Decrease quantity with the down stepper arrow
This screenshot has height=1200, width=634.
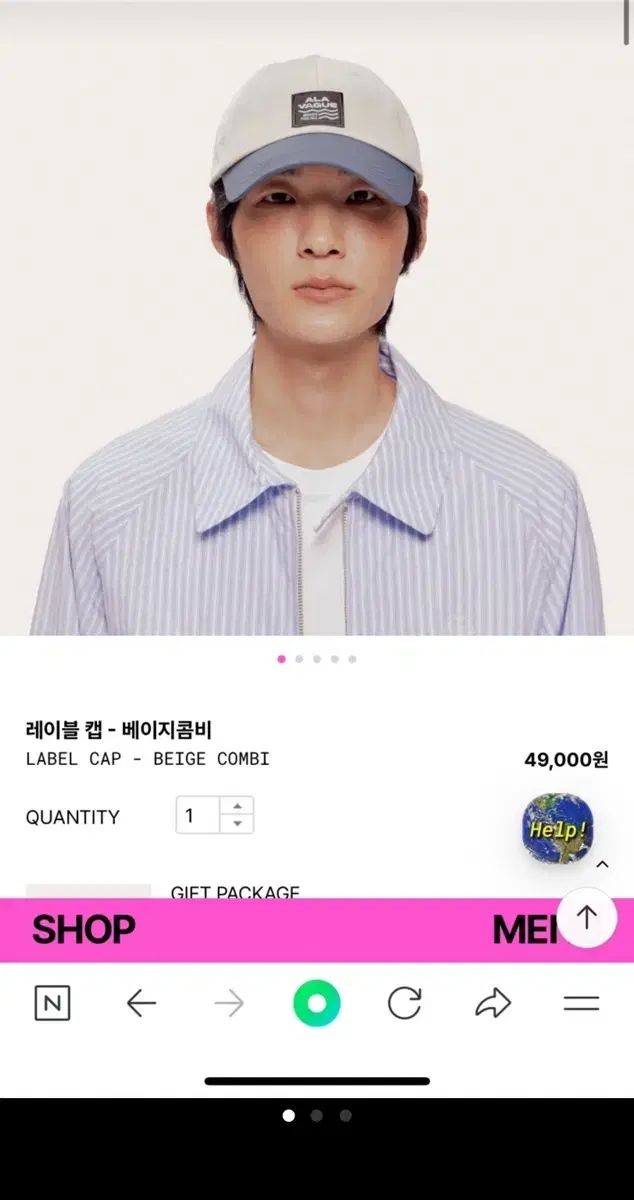pyautogui.click(x=237, y=824)
